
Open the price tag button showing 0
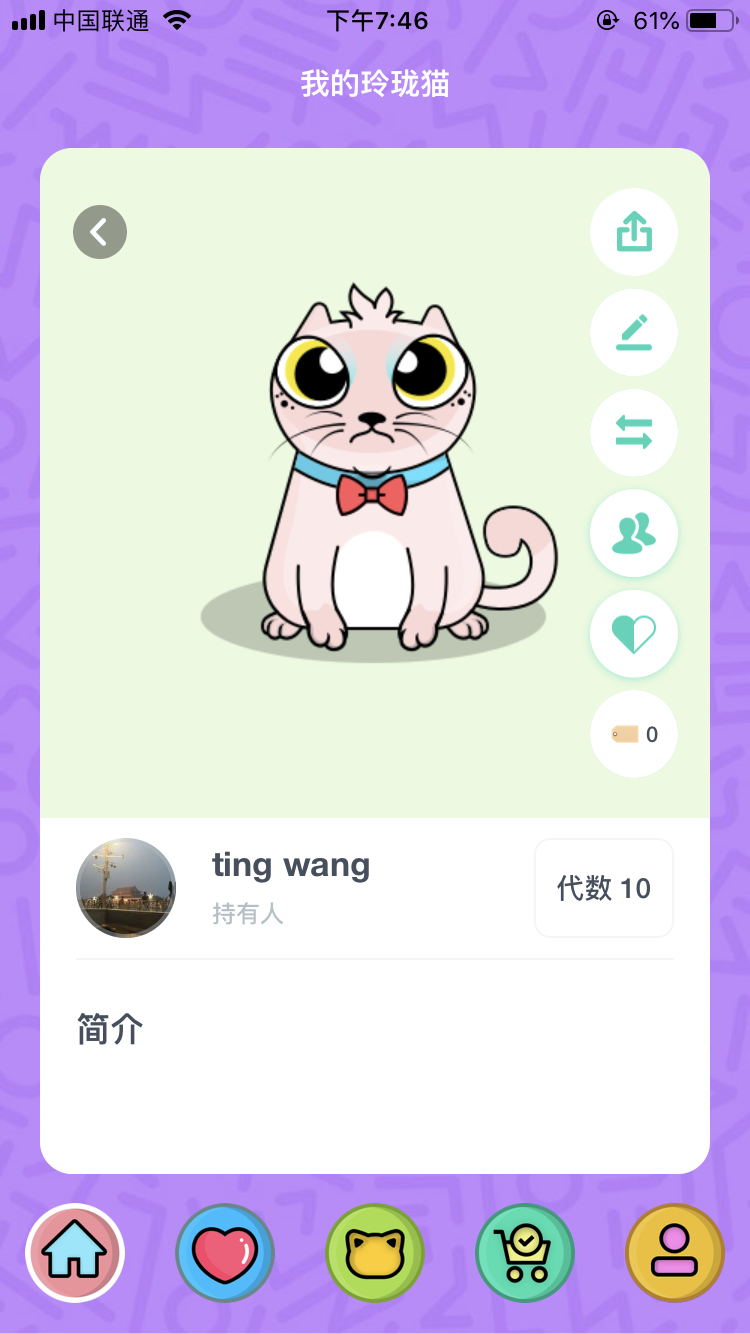[634, 734]
